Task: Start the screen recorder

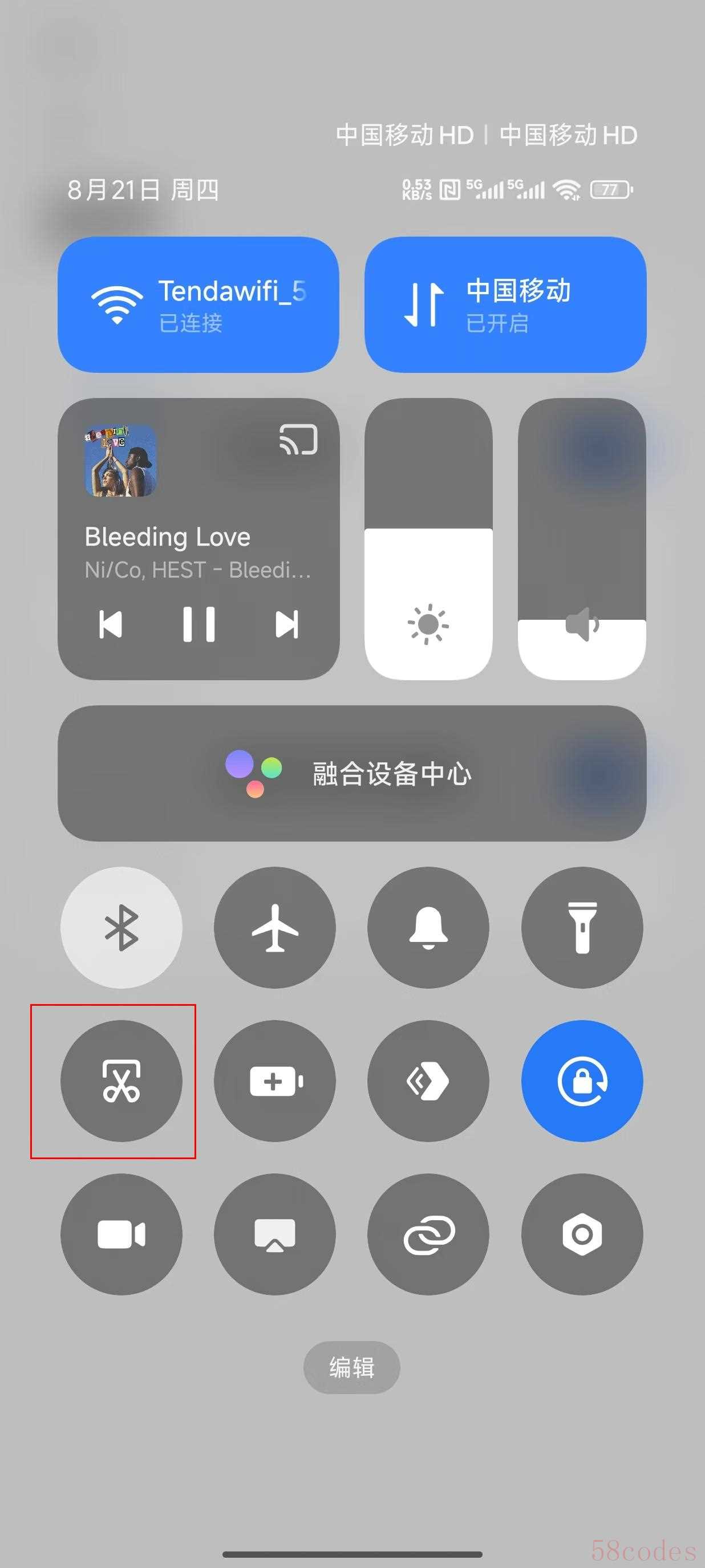Action: pos(121,1234)
